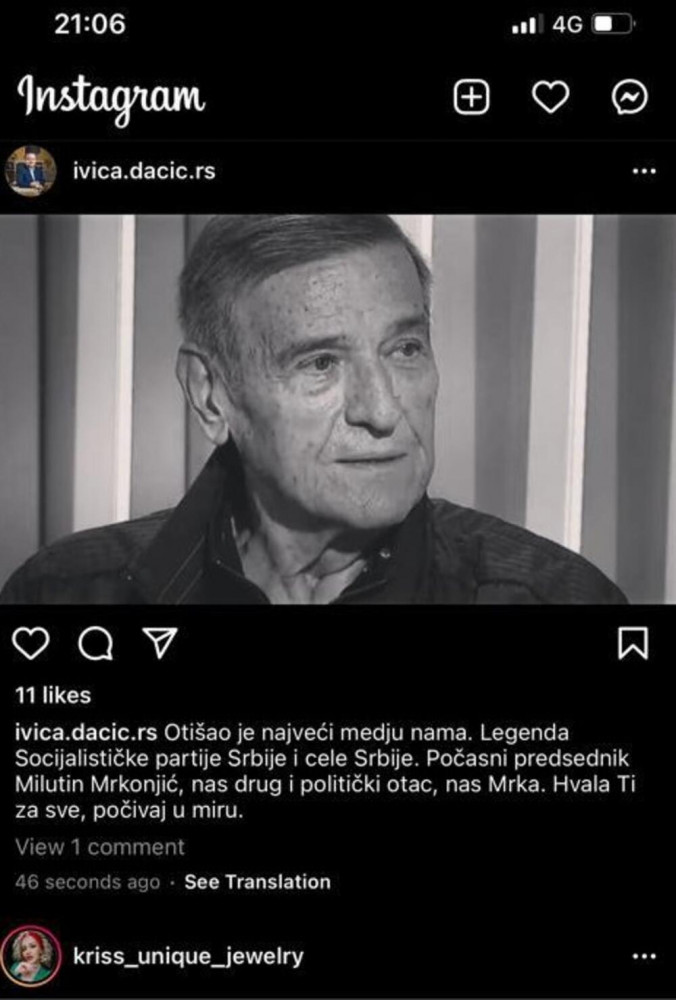This screenshot has width=676, height=1000.
Task: Tap See Translation for the caption
Action: tap(257, 882)
